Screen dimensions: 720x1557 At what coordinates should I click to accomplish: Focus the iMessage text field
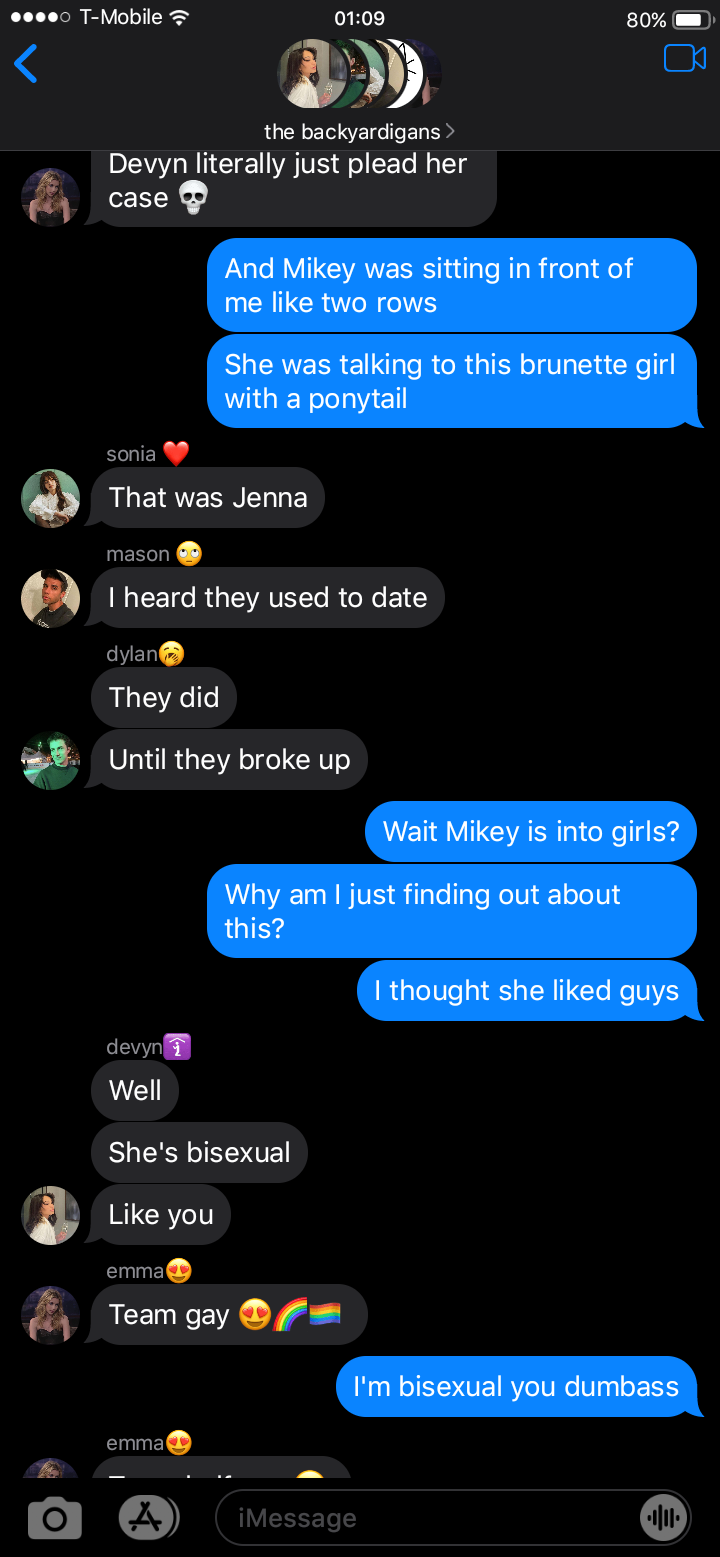point(420,1518)
